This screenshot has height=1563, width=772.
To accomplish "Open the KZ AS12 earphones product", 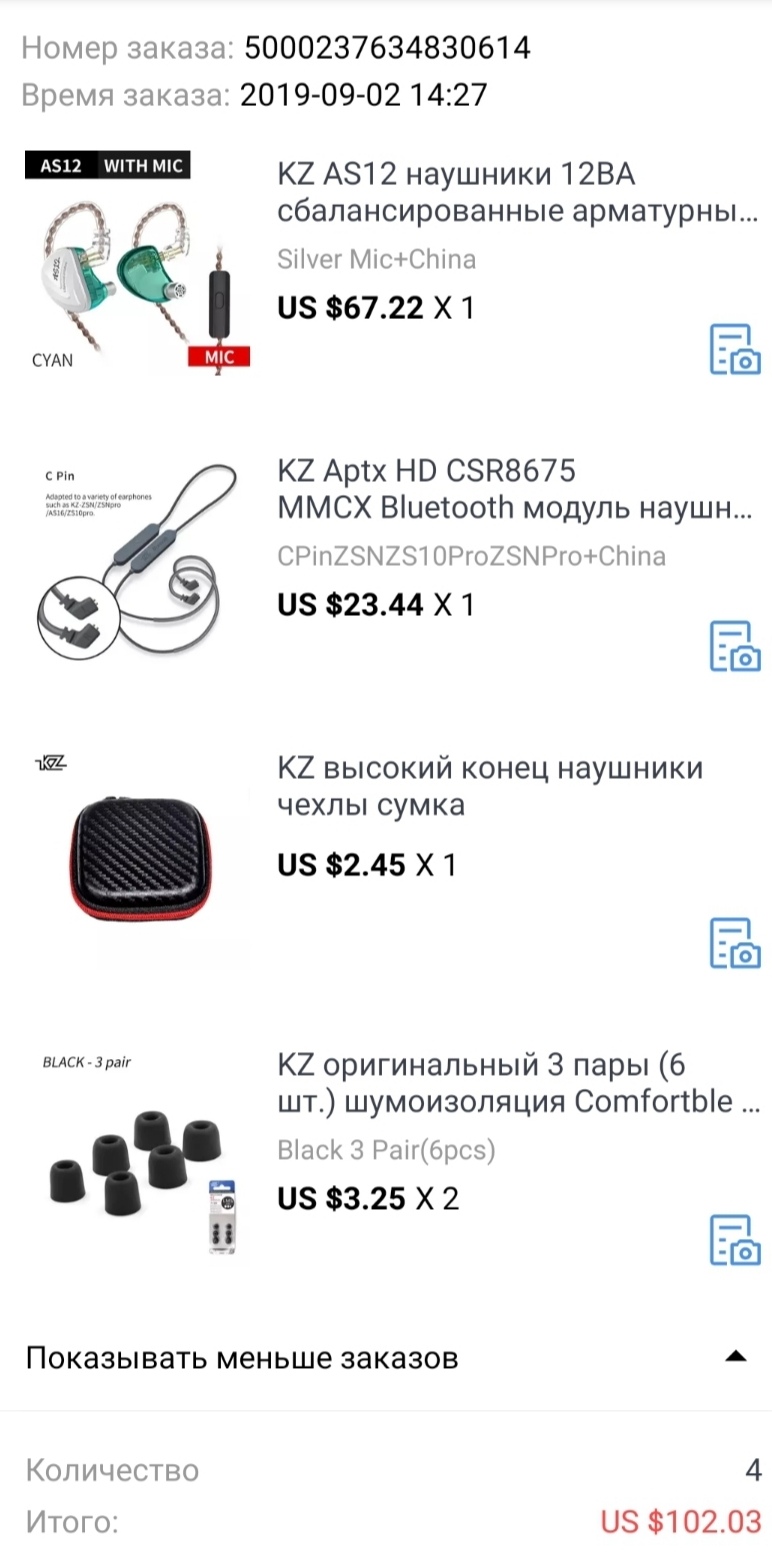I will tap(516, 194).
